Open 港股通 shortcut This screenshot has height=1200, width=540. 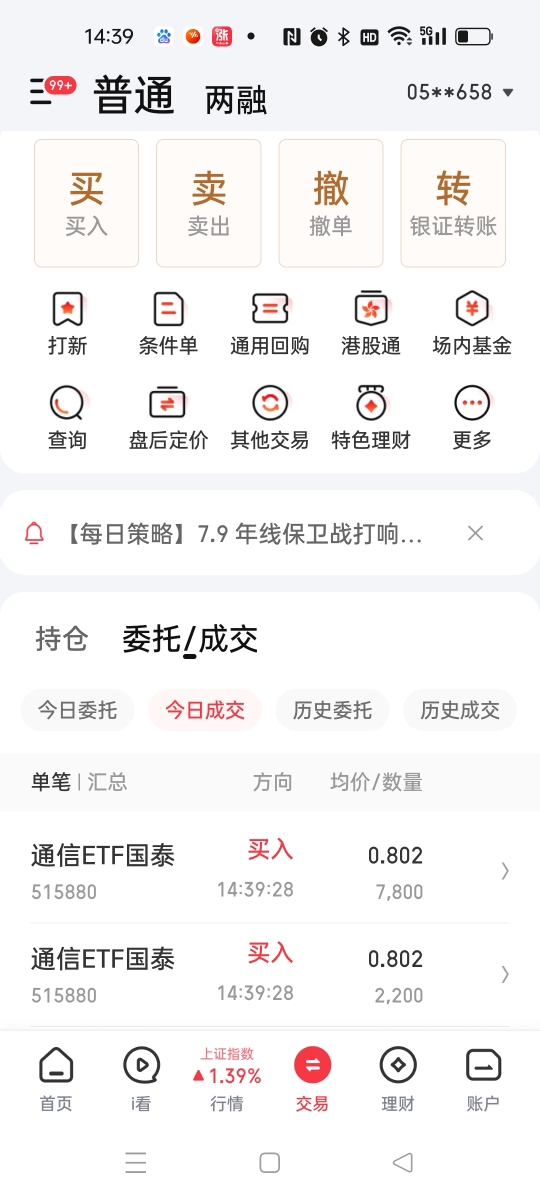371,324
